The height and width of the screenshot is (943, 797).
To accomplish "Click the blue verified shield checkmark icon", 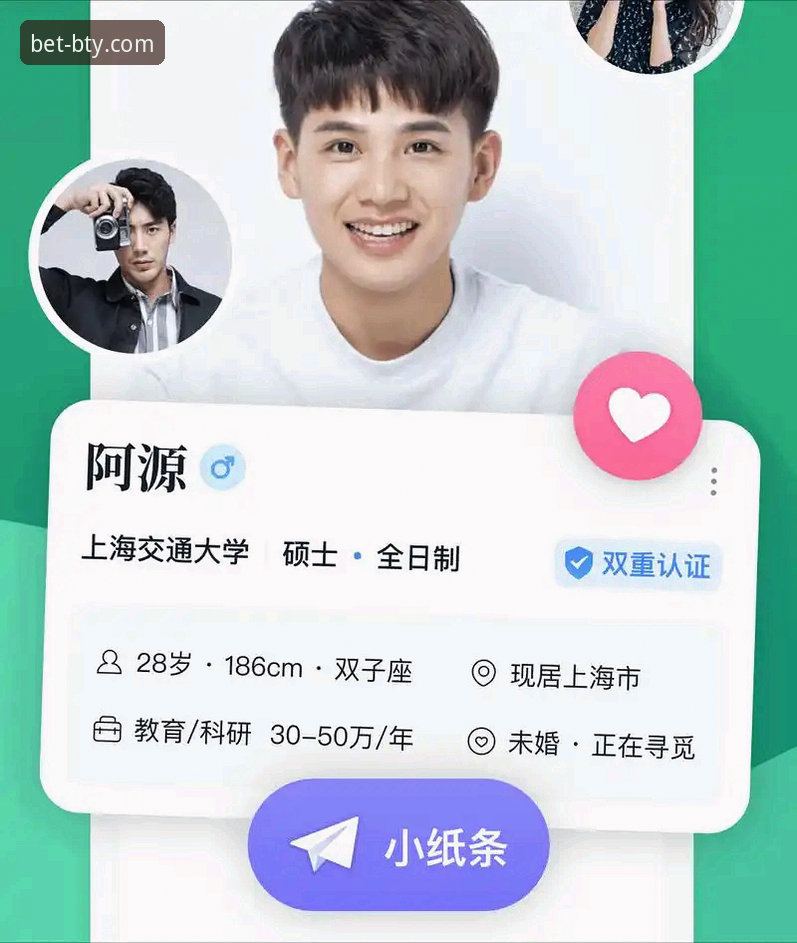I will coord(577,565).
